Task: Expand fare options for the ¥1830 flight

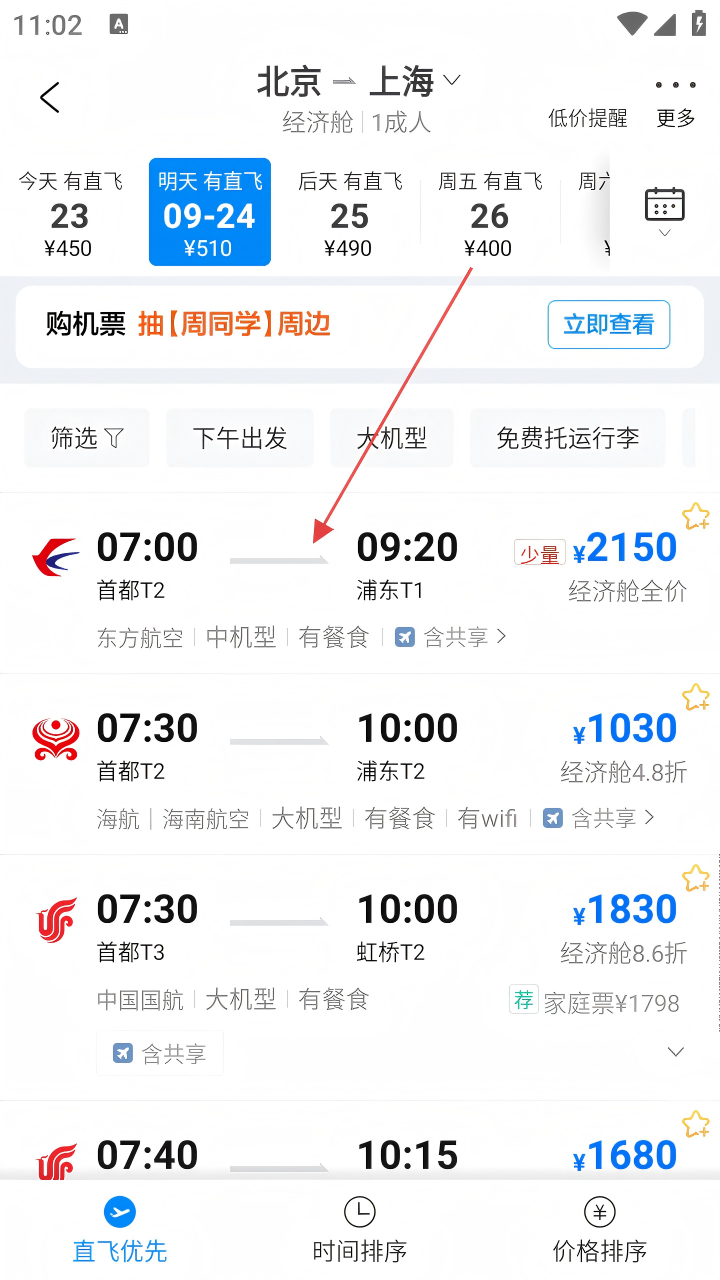Action: pos(676,1052)
